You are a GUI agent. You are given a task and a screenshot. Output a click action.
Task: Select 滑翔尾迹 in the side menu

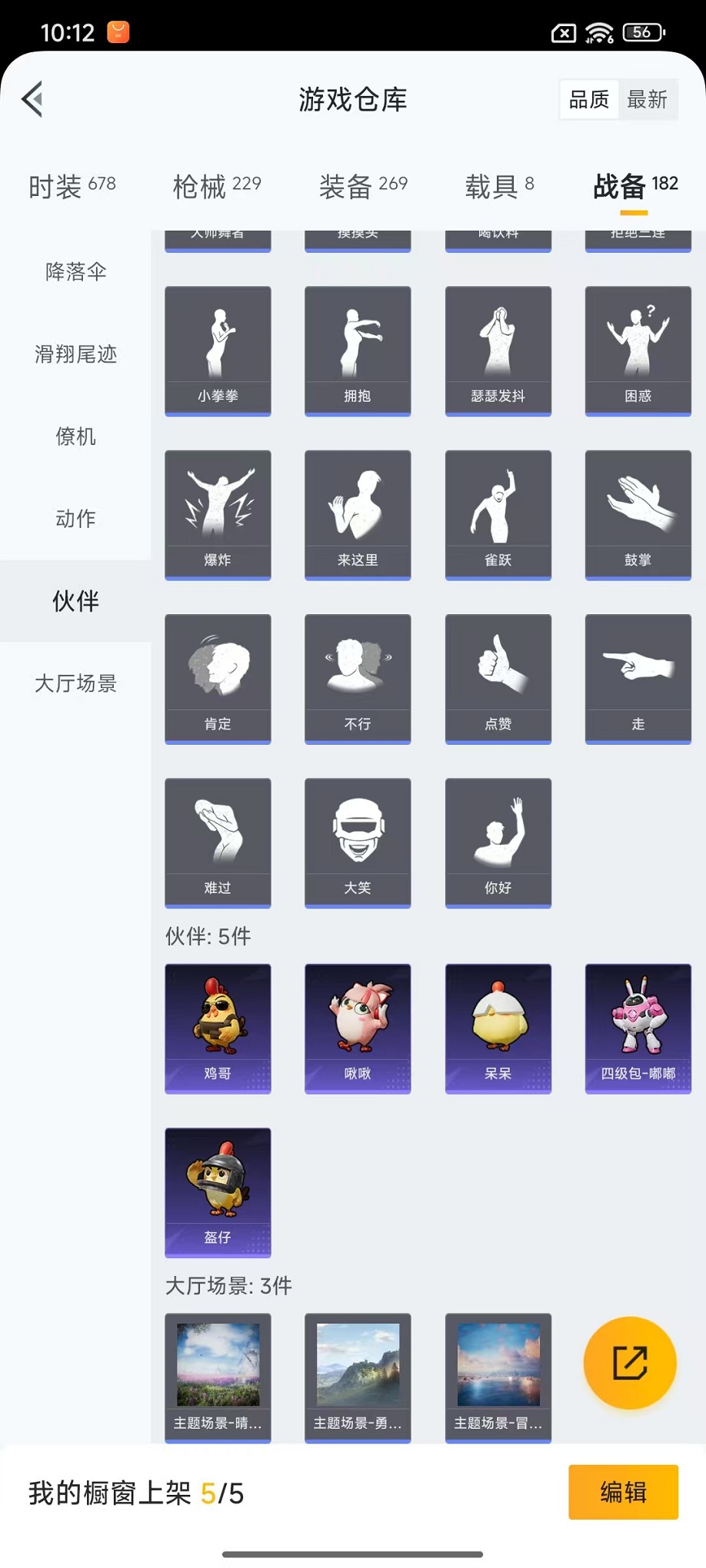[75, 354]
